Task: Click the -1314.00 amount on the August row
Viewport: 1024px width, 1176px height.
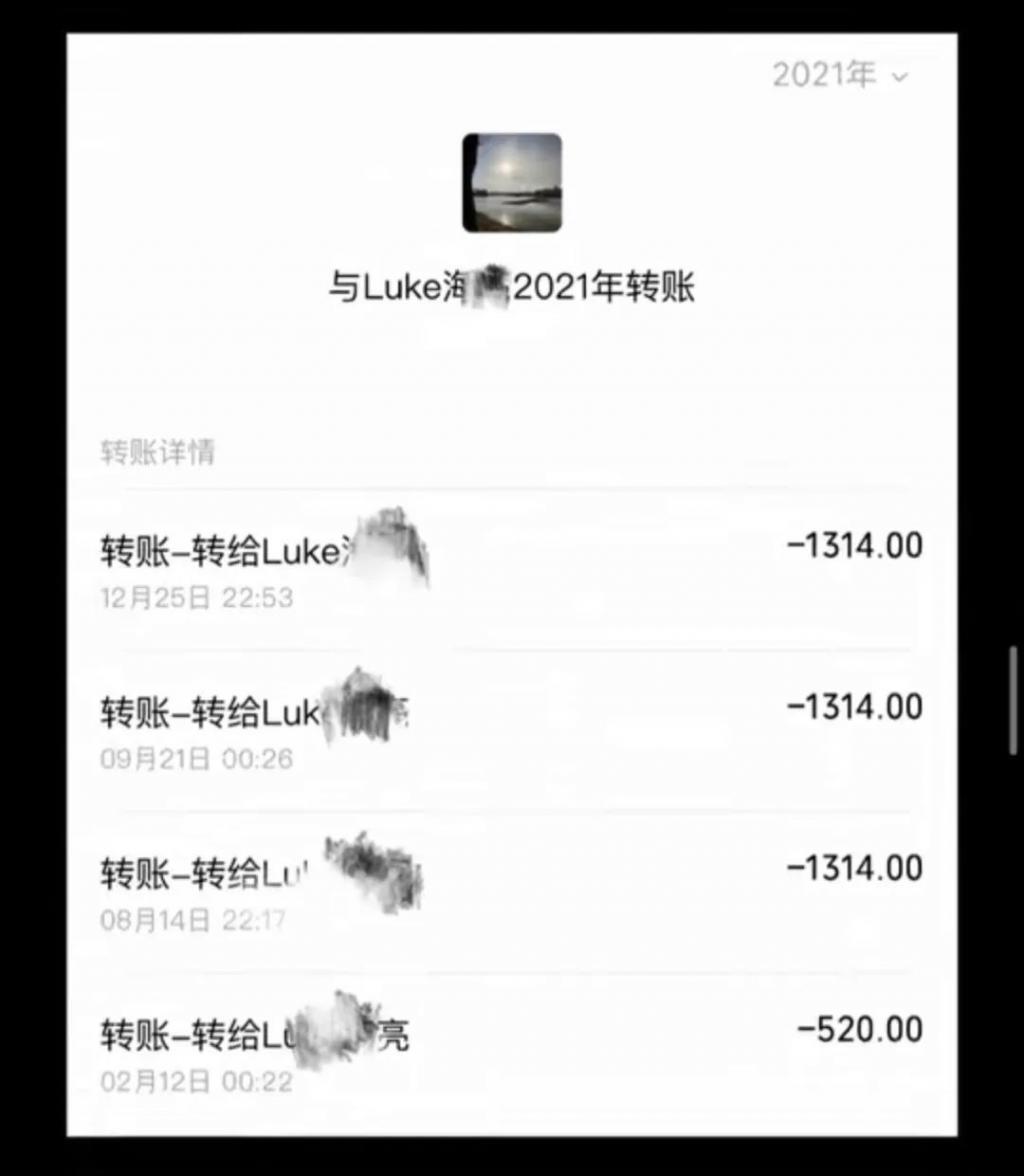Action: click(x=855, y=869)
